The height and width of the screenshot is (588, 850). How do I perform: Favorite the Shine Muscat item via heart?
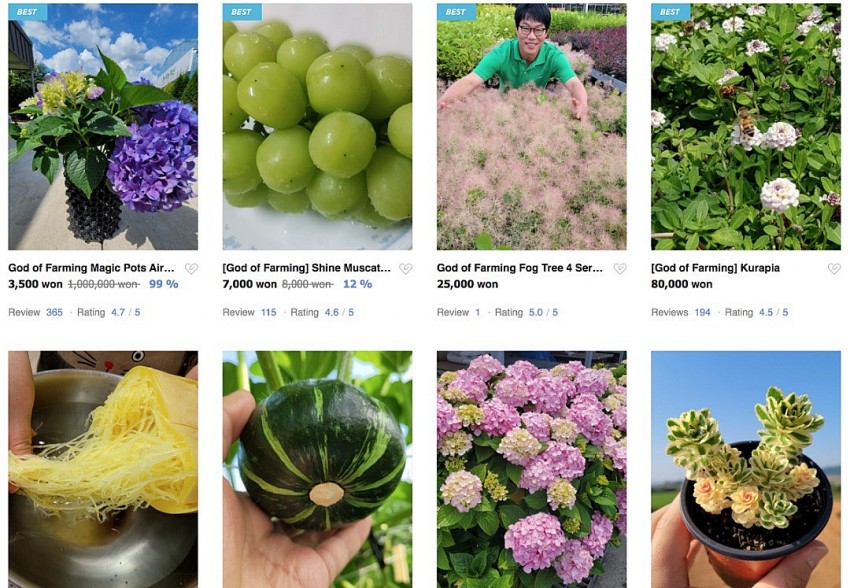click(x=406, y=269)
